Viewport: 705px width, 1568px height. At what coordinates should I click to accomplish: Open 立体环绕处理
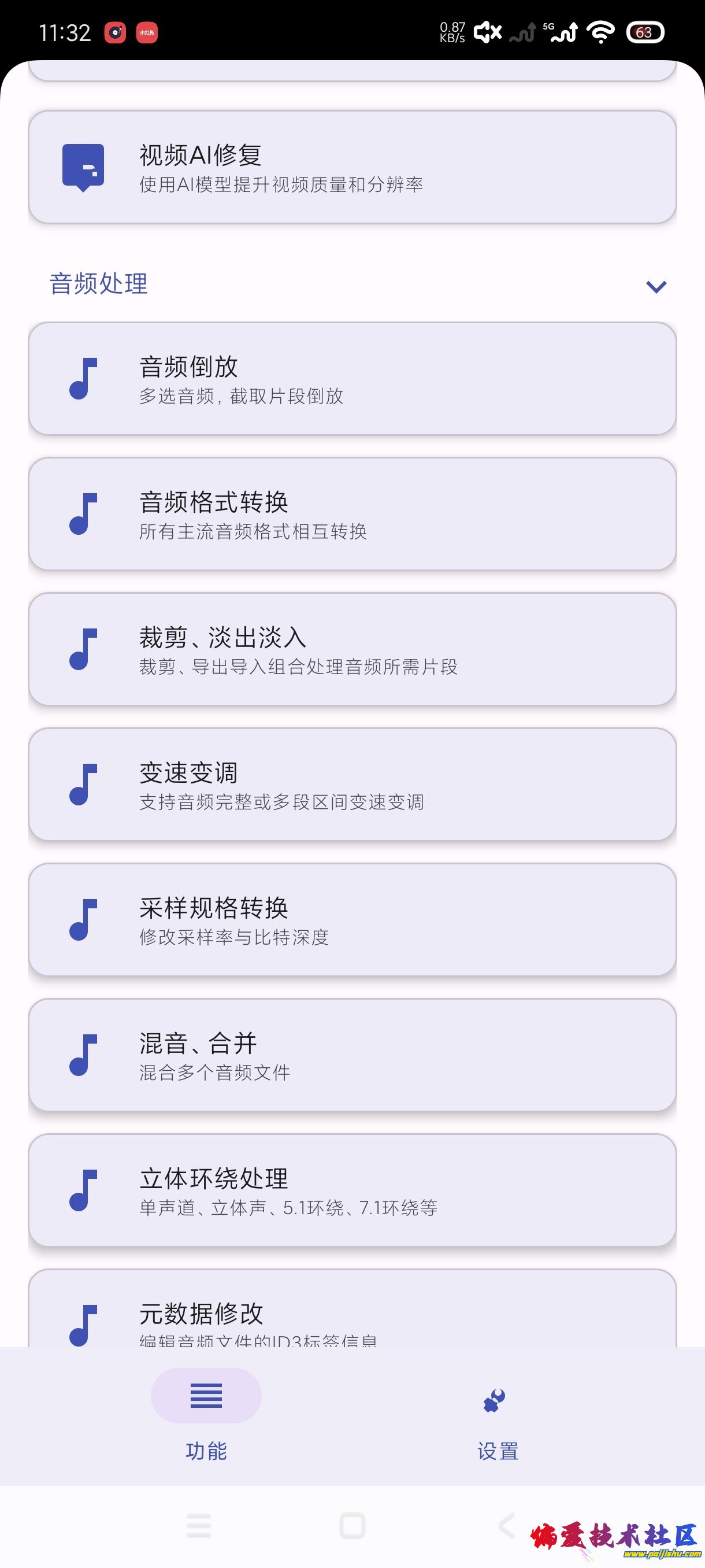pos(351,1190)
